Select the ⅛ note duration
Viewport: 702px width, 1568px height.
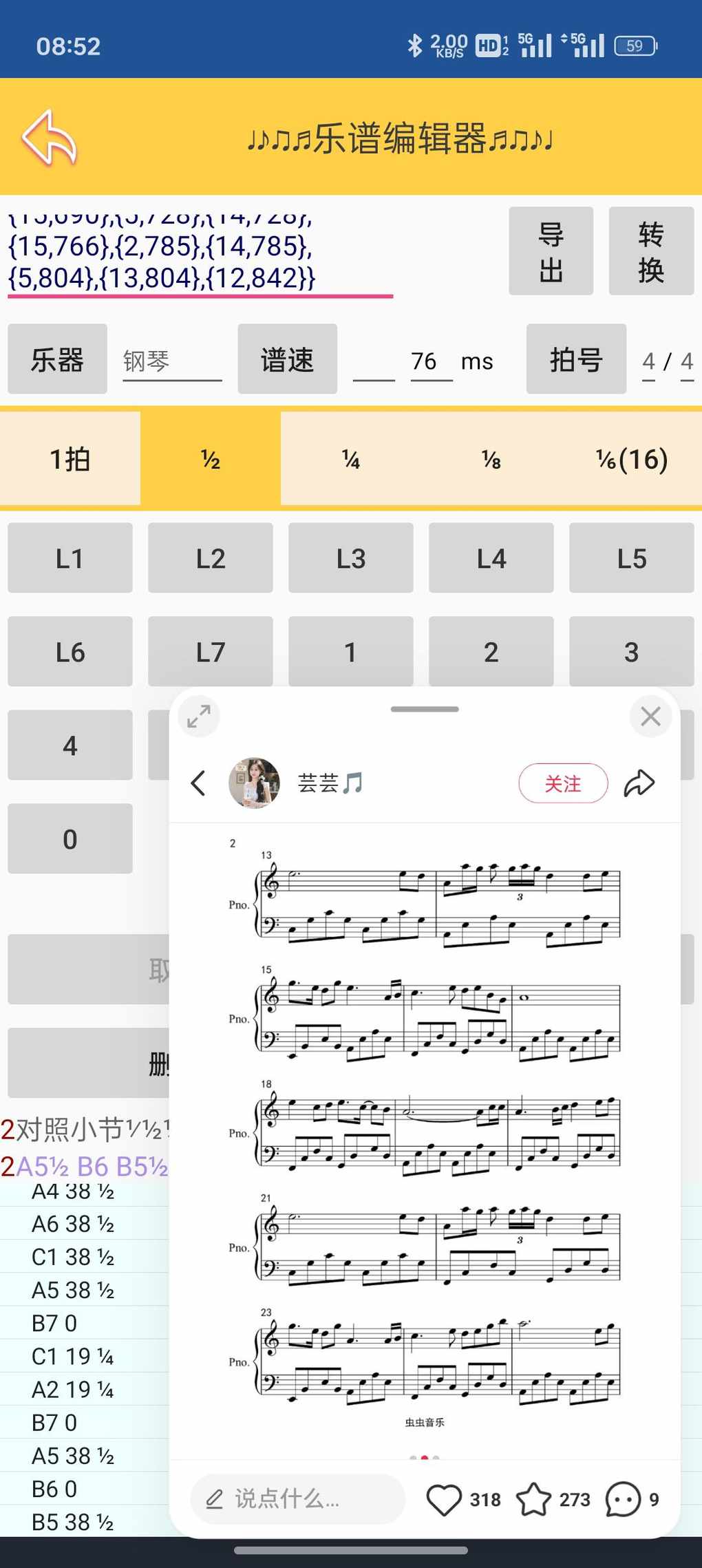pyautogui.click(x=491, y=459)
